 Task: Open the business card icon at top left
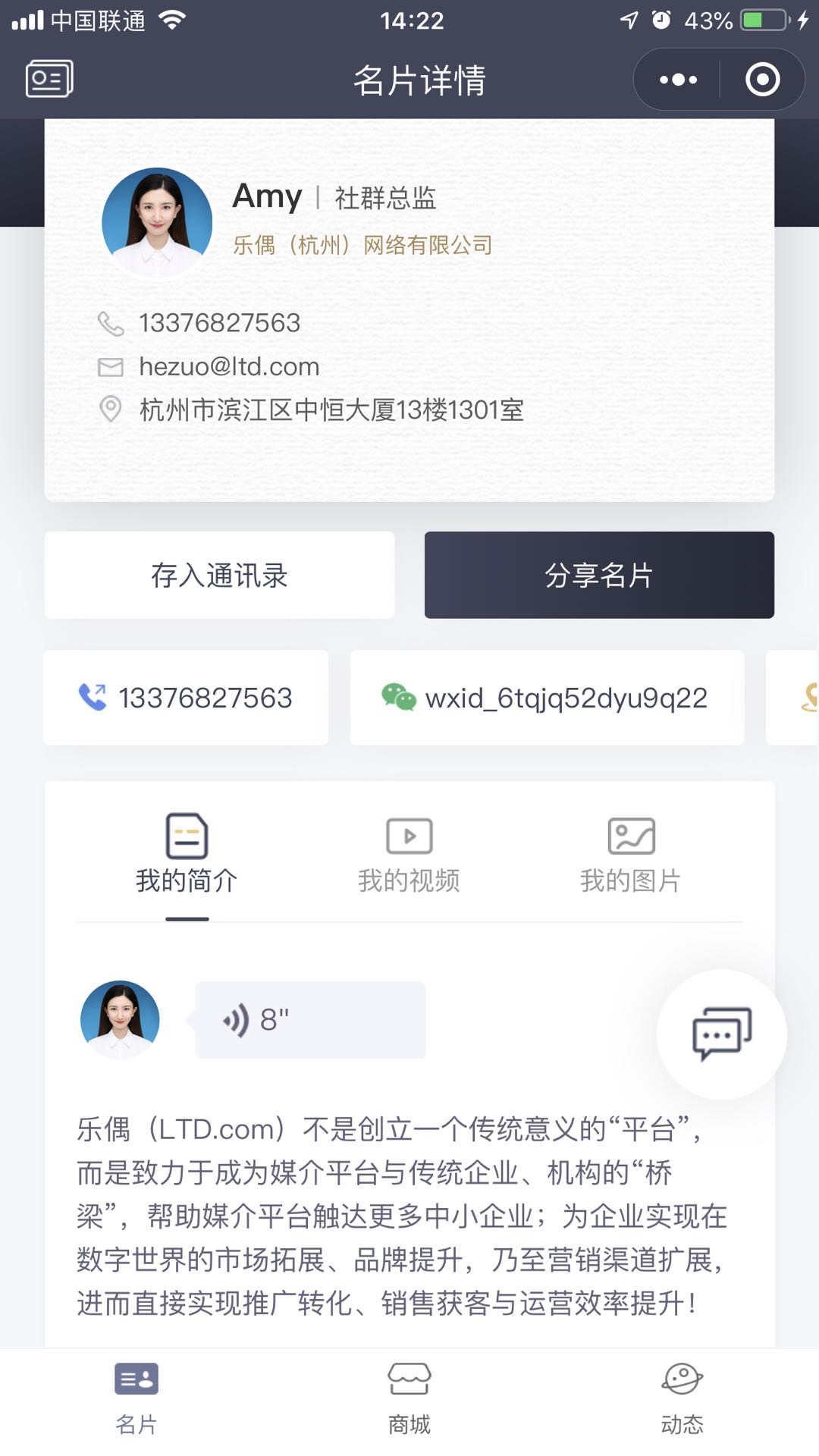point(49,79)
